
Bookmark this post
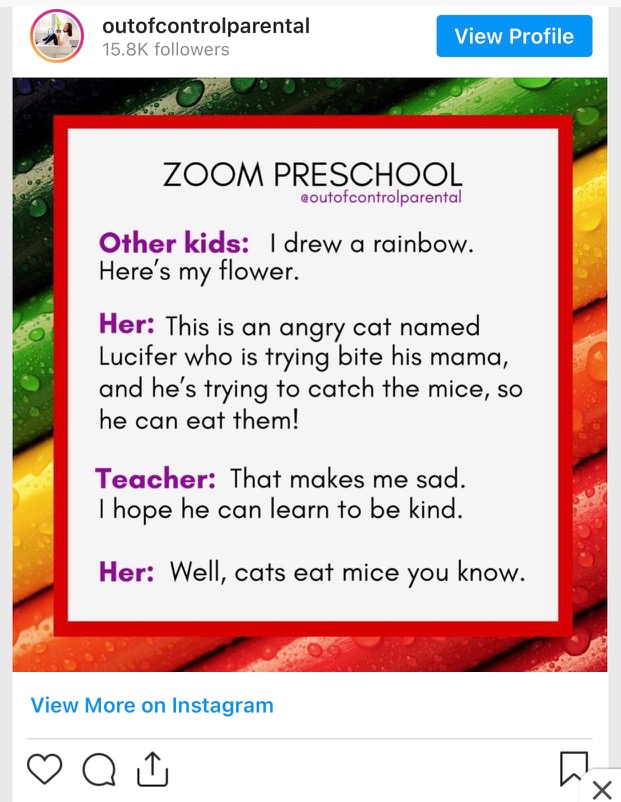tap(572, 768)
